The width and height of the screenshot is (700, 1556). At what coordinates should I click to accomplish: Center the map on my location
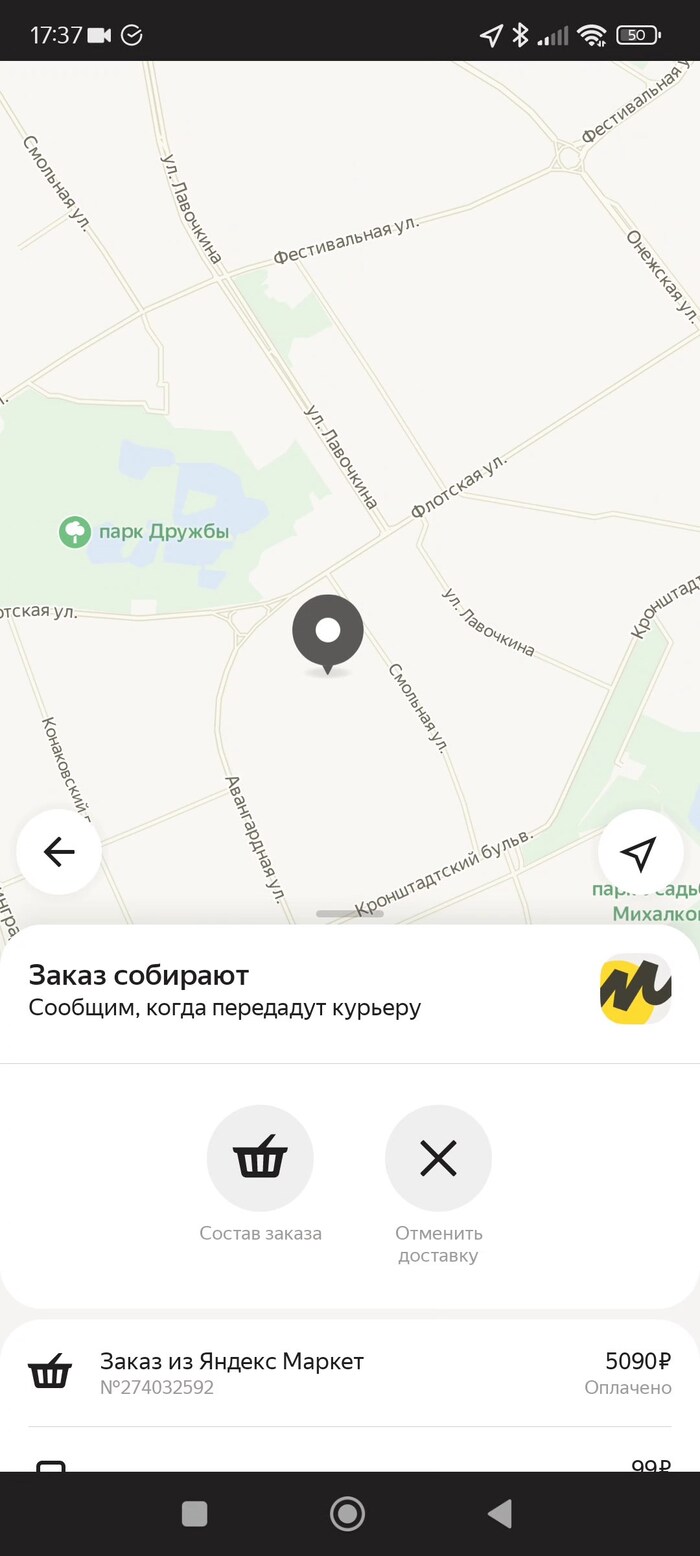pyautogui.click(x=640, y=852)
